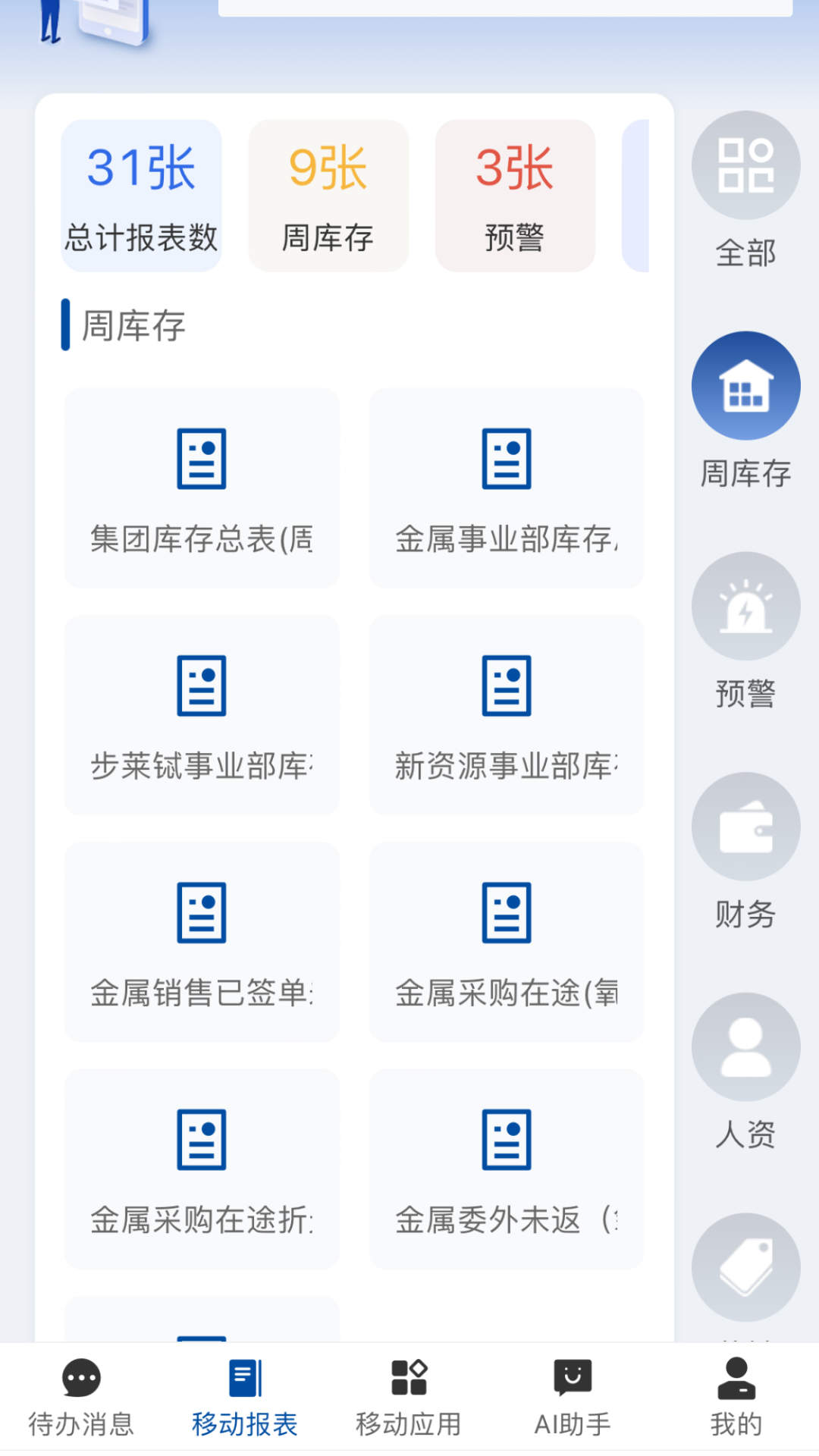
Task: Select the 9张 周库存 stat card
Action: point(328,195)
